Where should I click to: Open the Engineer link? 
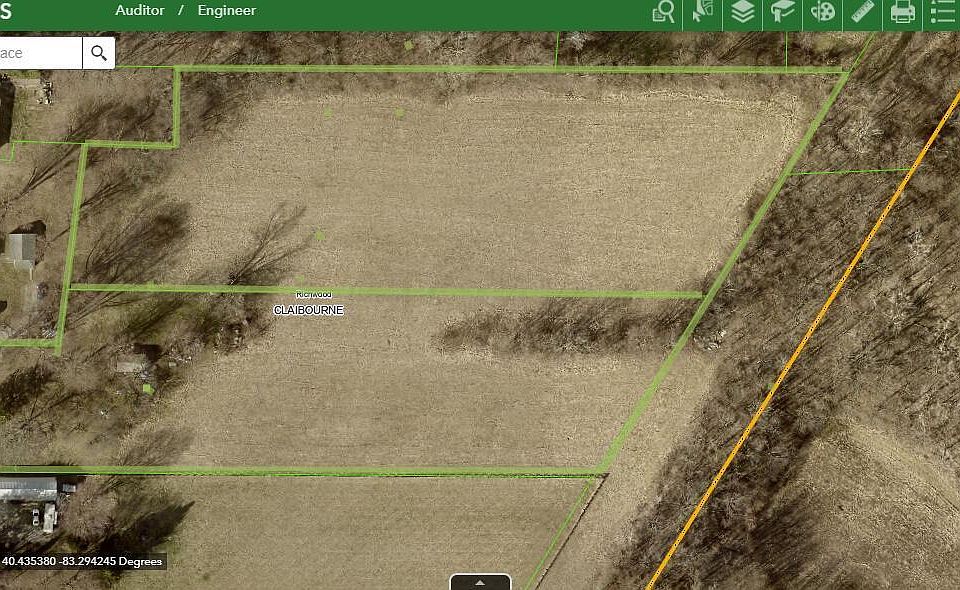[227, 10]
